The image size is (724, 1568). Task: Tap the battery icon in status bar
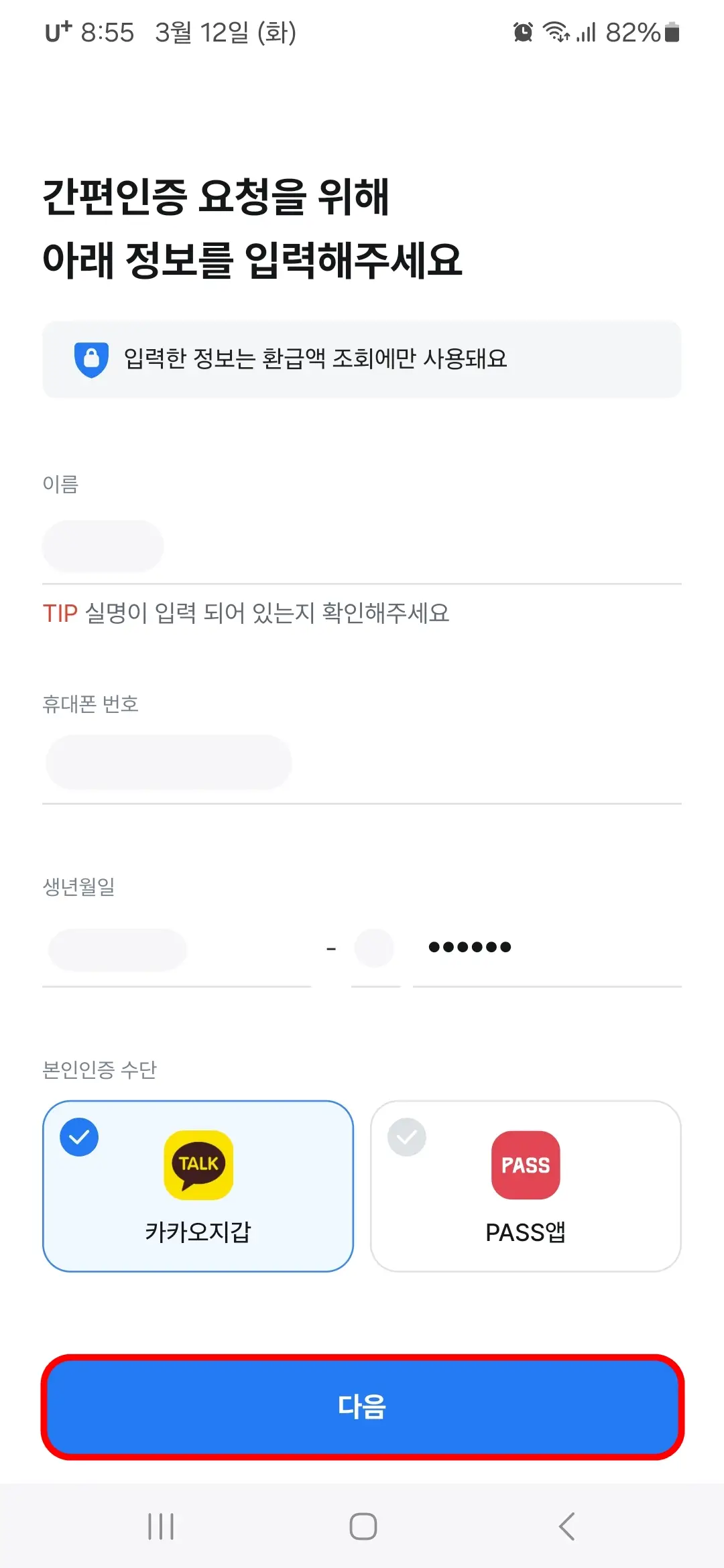(671, 32)
